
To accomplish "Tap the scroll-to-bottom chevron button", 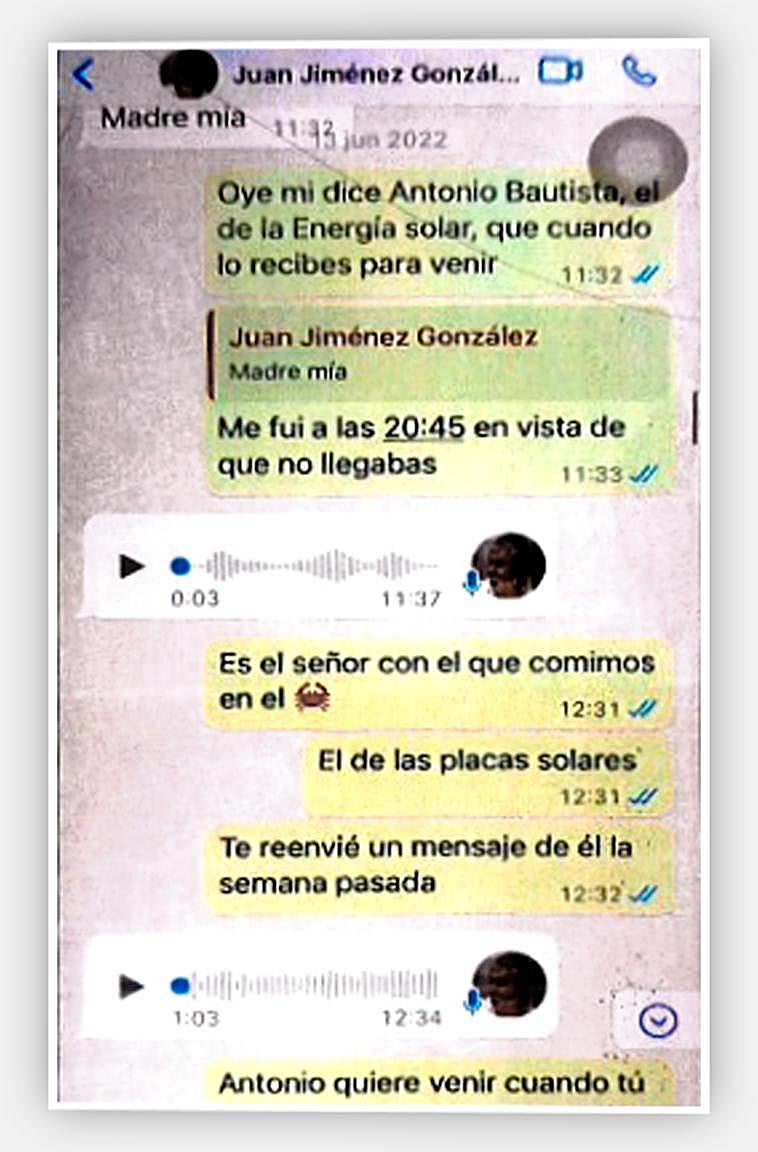I will click(657, 1019).
